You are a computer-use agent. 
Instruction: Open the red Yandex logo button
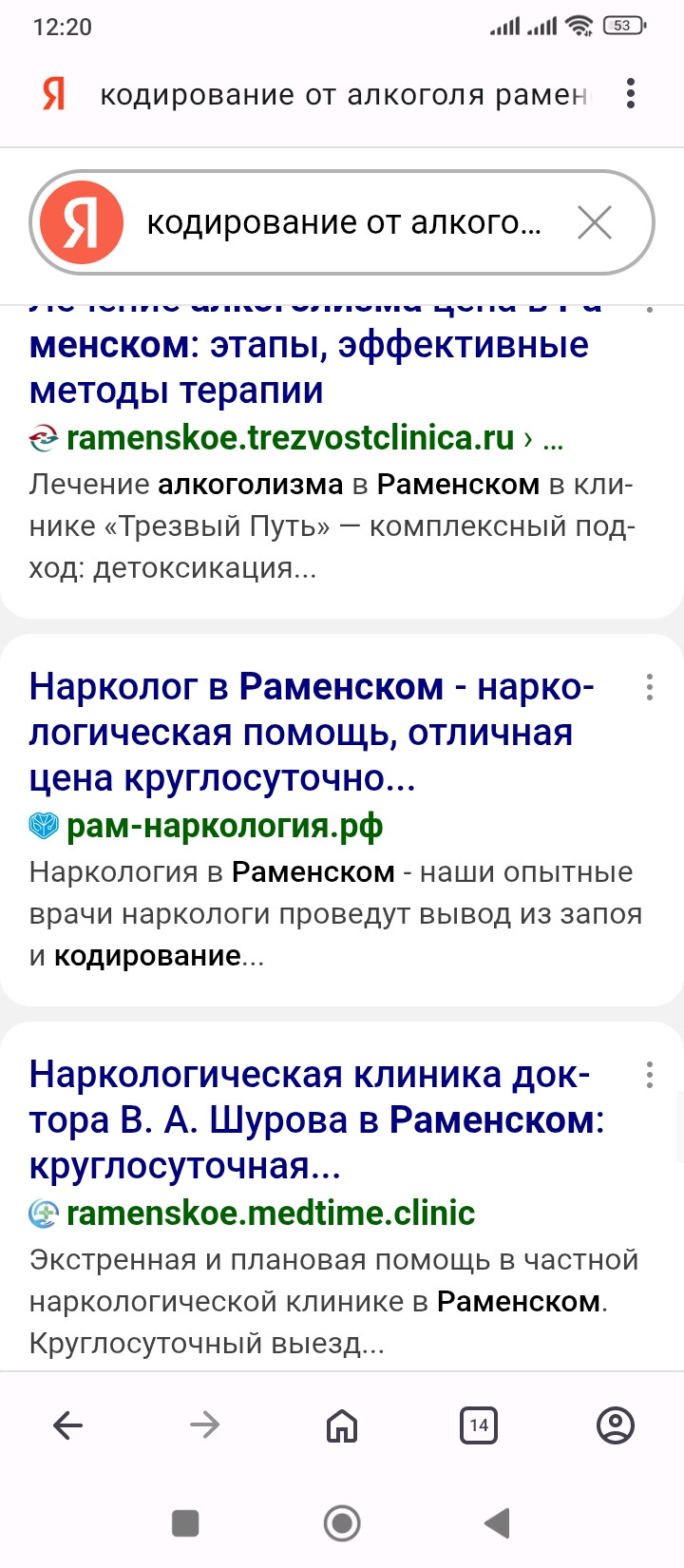pos(82,223)
